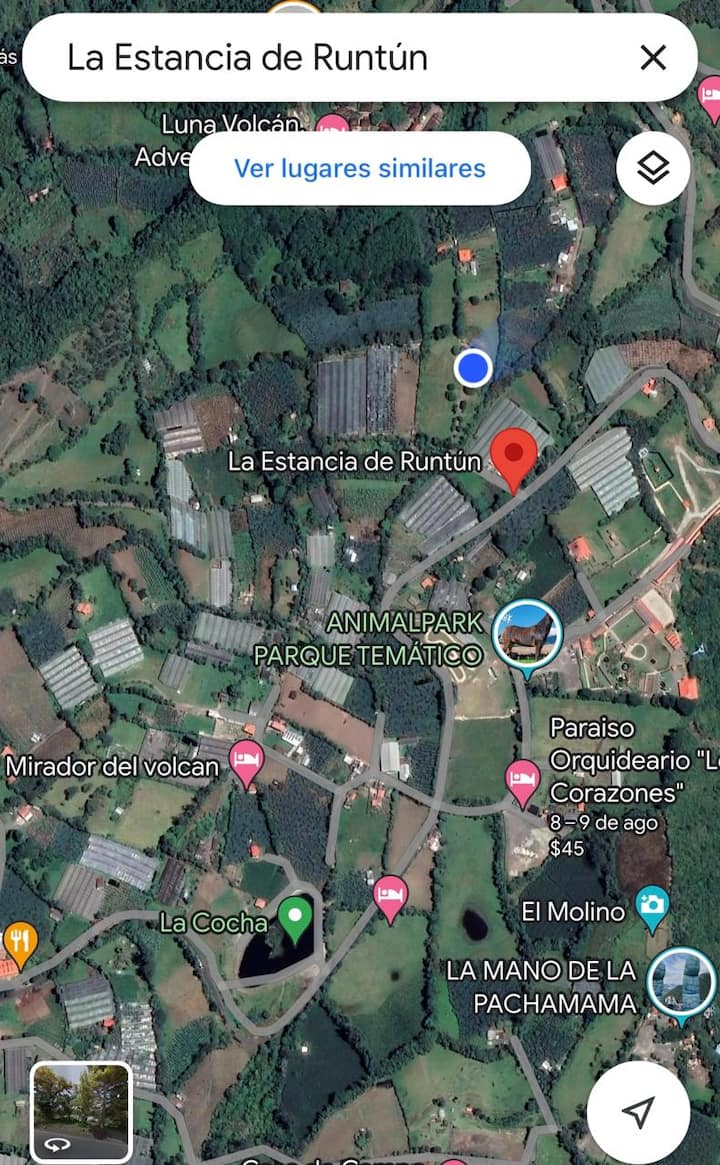Open La Mano de la Pachamama marker
The height and width of the screenshot is (1165, 720).
click(x=681, y=982)
